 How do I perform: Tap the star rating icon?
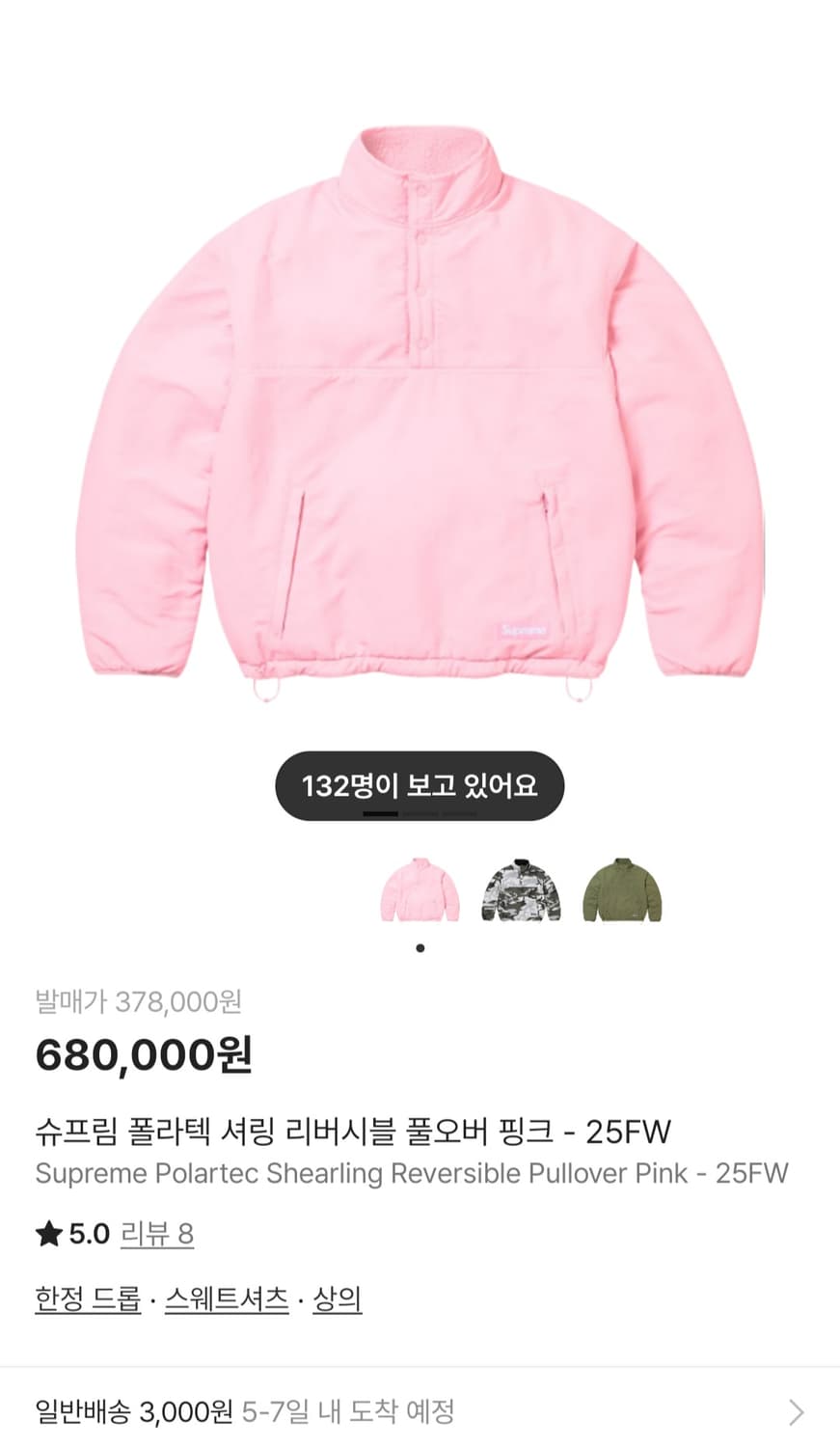tap(48, 1233)
